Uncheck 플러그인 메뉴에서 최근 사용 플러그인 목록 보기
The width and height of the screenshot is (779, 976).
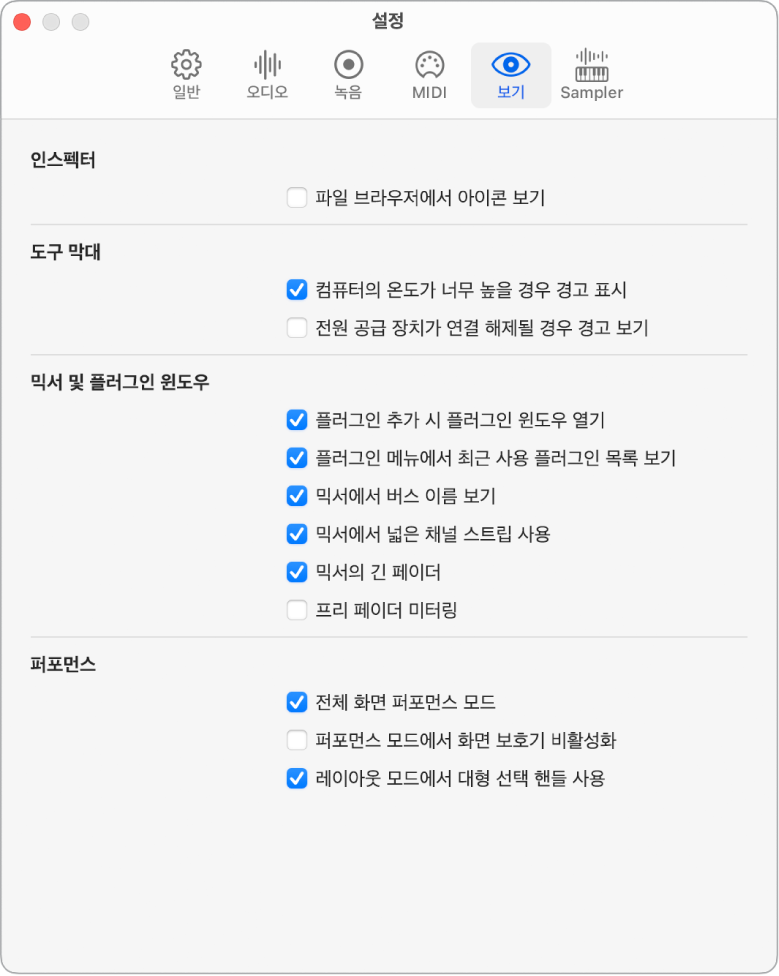click(297, 458)
